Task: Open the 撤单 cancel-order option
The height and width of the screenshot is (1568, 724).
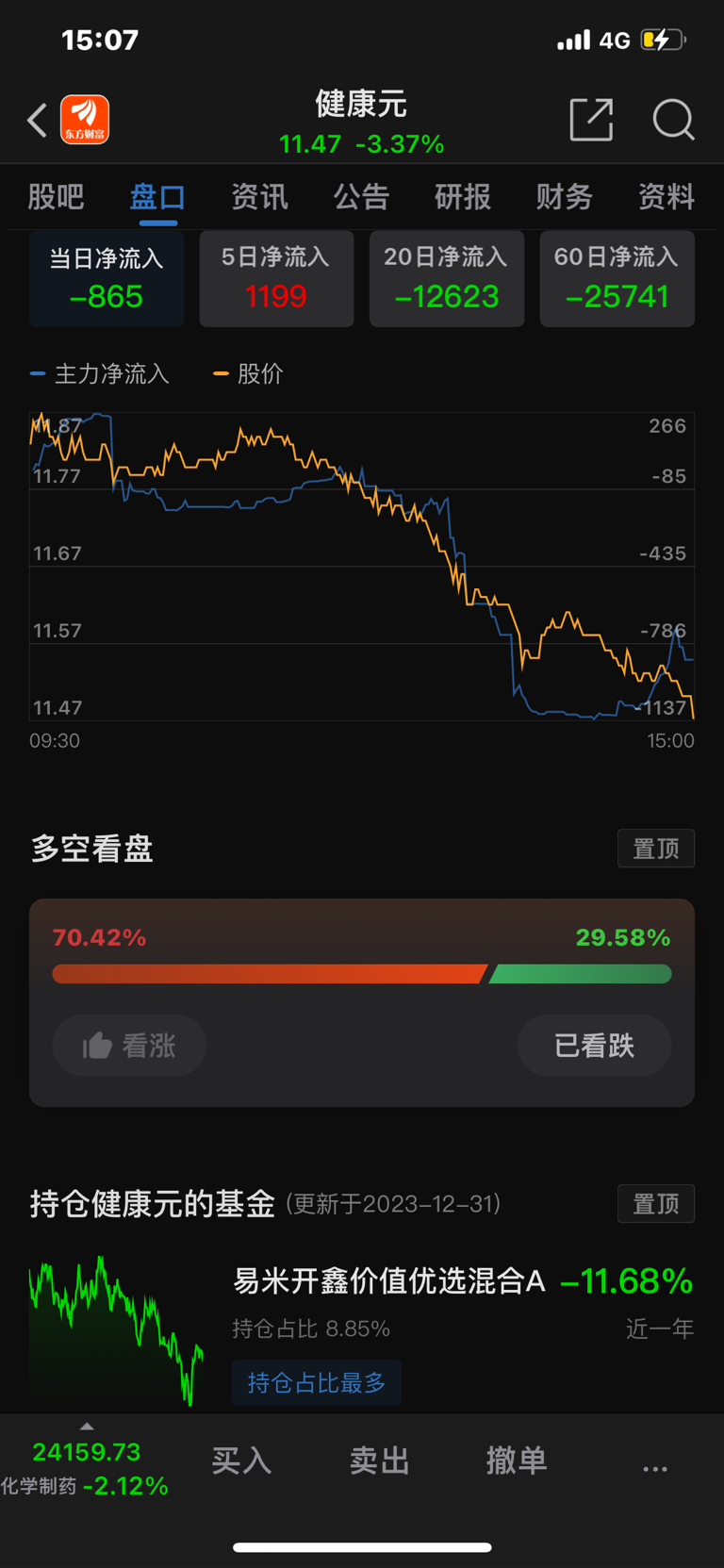Action: point(517,1461)
